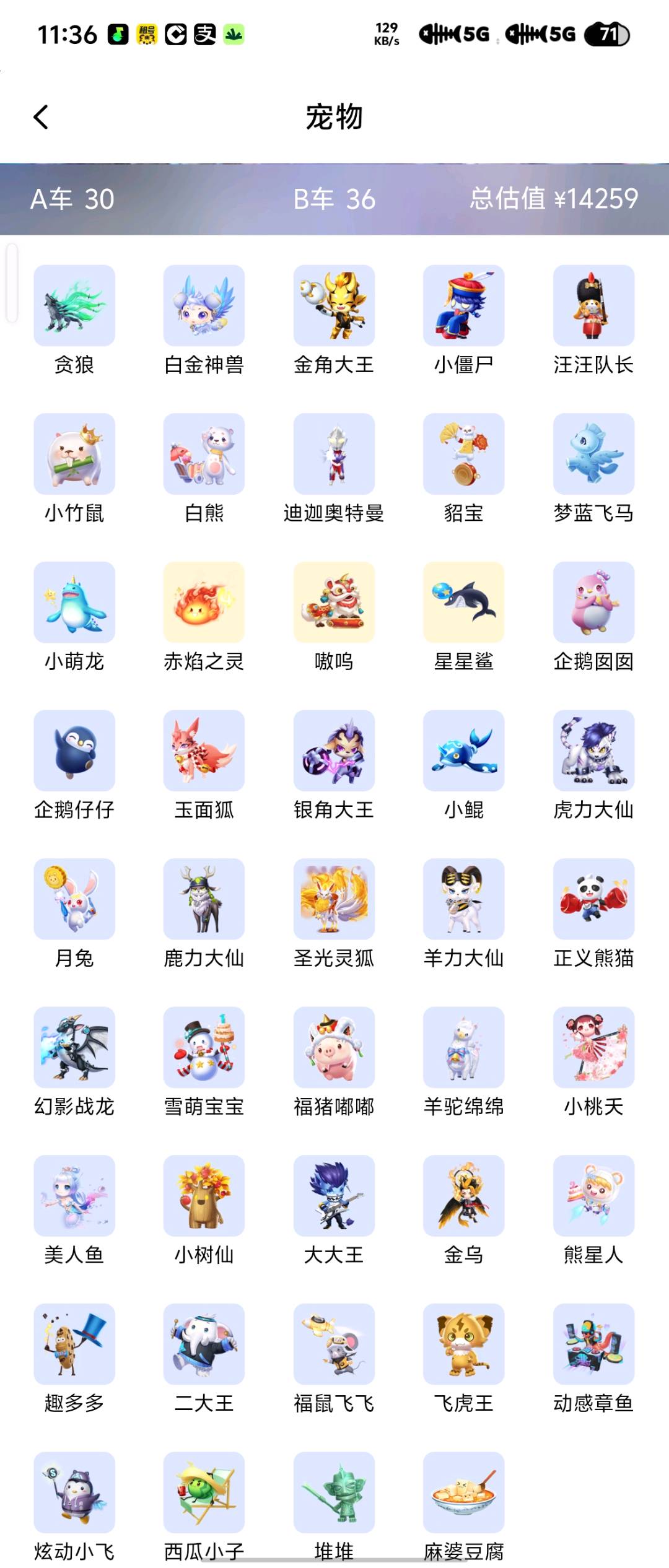Viewport: 669px width, 1568px height.
Task: Select the 白金神兽 pet
Action: click(204, 306)
